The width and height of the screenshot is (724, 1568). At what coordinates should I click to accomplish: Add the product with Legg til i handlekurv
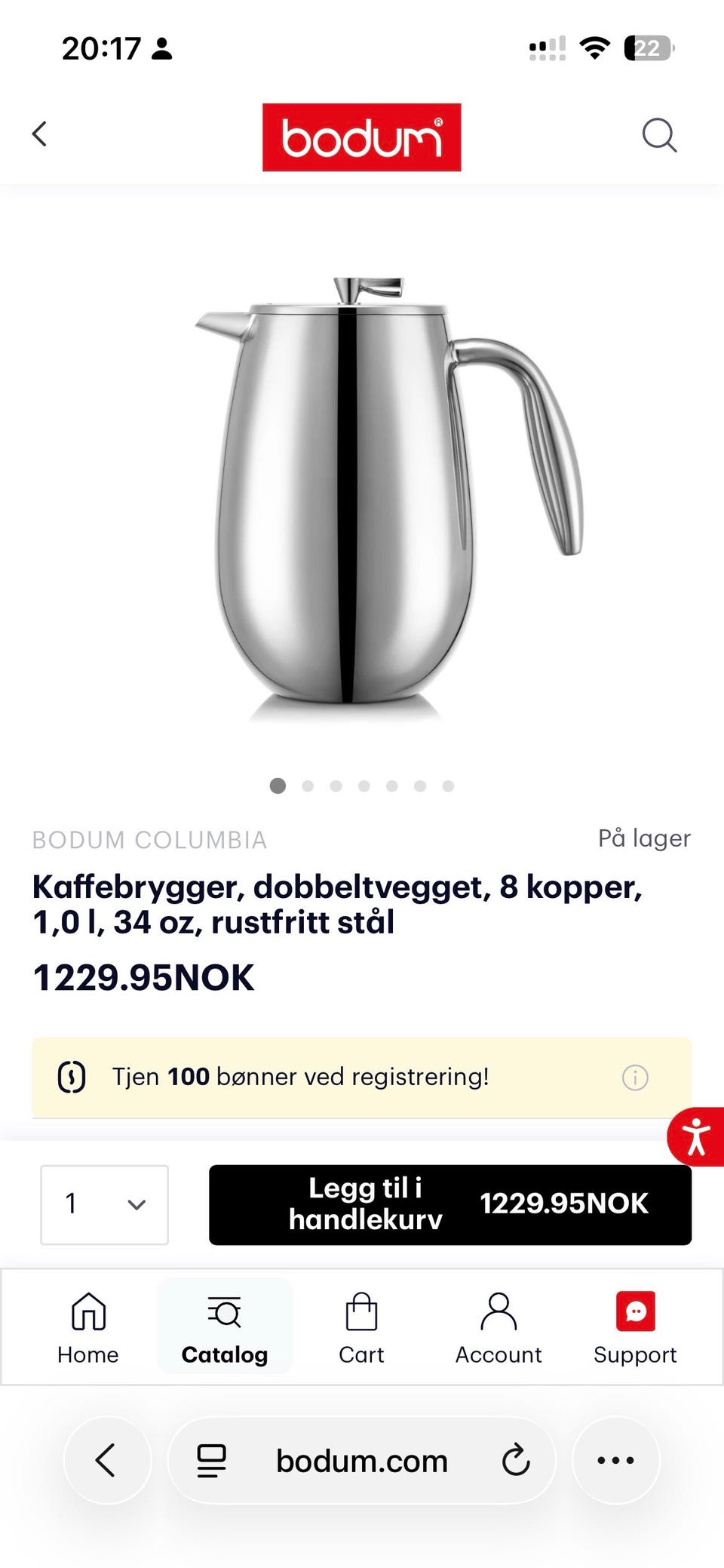[x=450, y=1204]
